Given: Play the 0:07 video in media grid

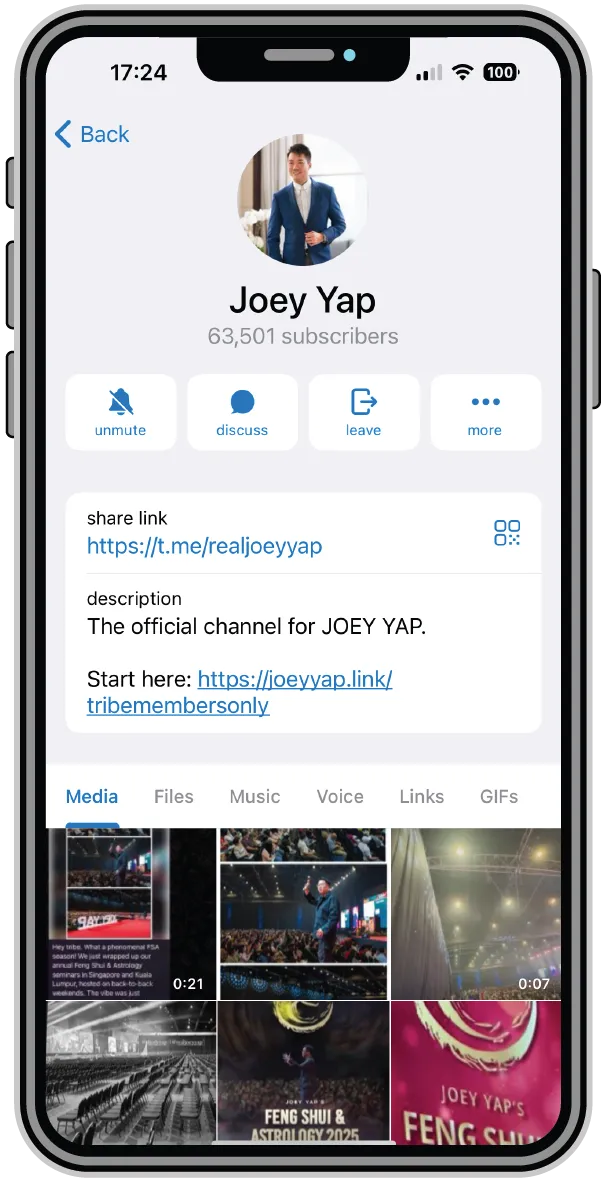Looking at the screenshot, I should click(476, 914).
